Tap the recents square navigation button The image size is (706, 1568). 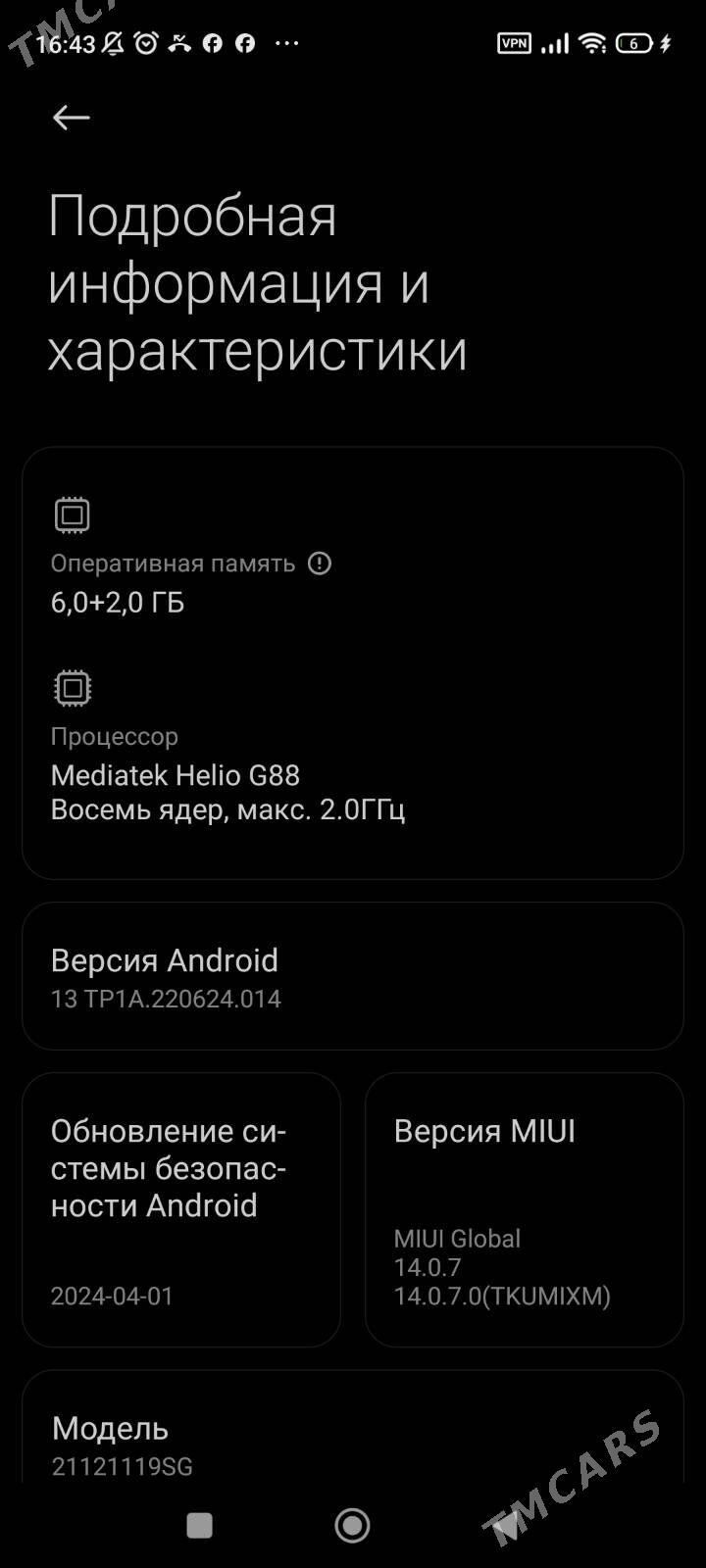(200, 1525)
